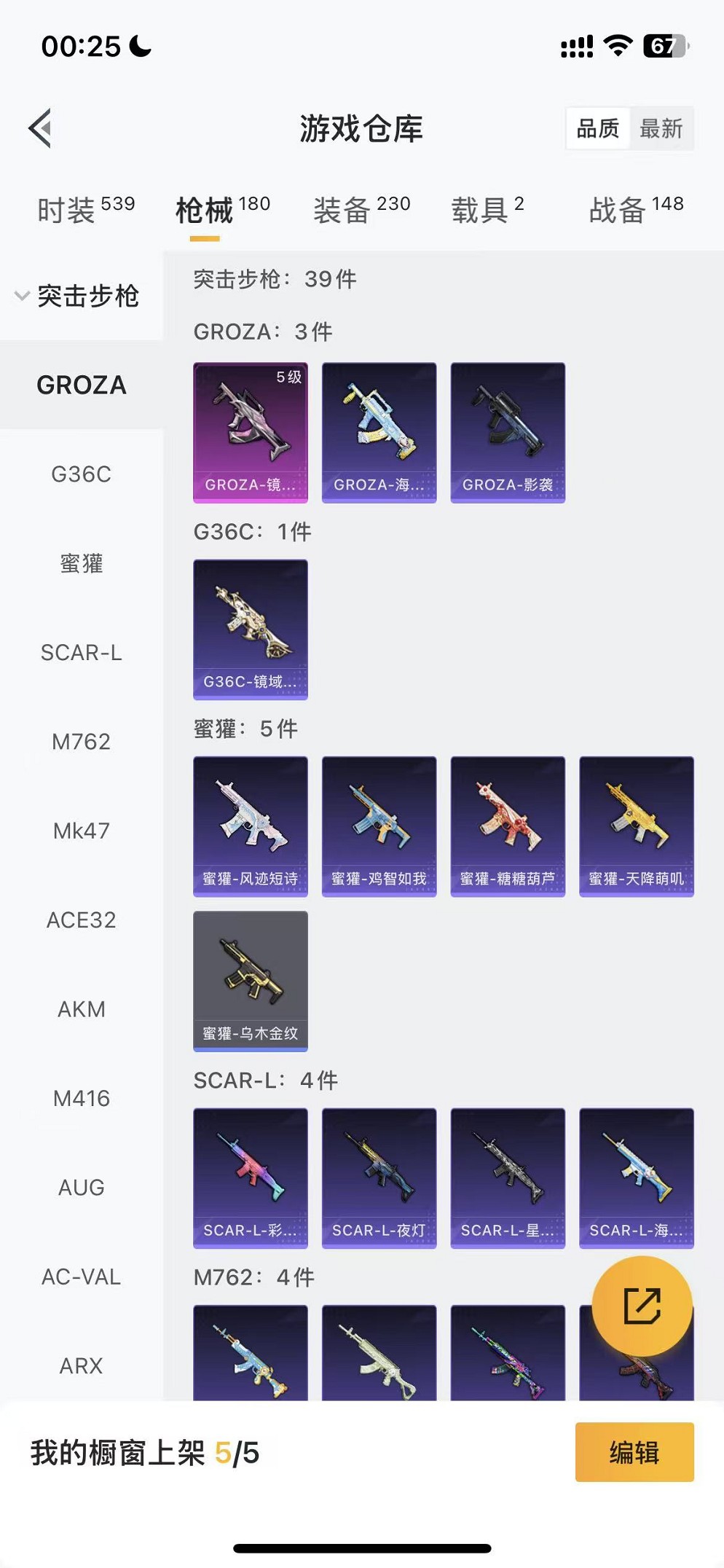Tap the floating share button
Image resolution: width=724 pixels, height=1568 pixels.
click(x=642, y=1306)
